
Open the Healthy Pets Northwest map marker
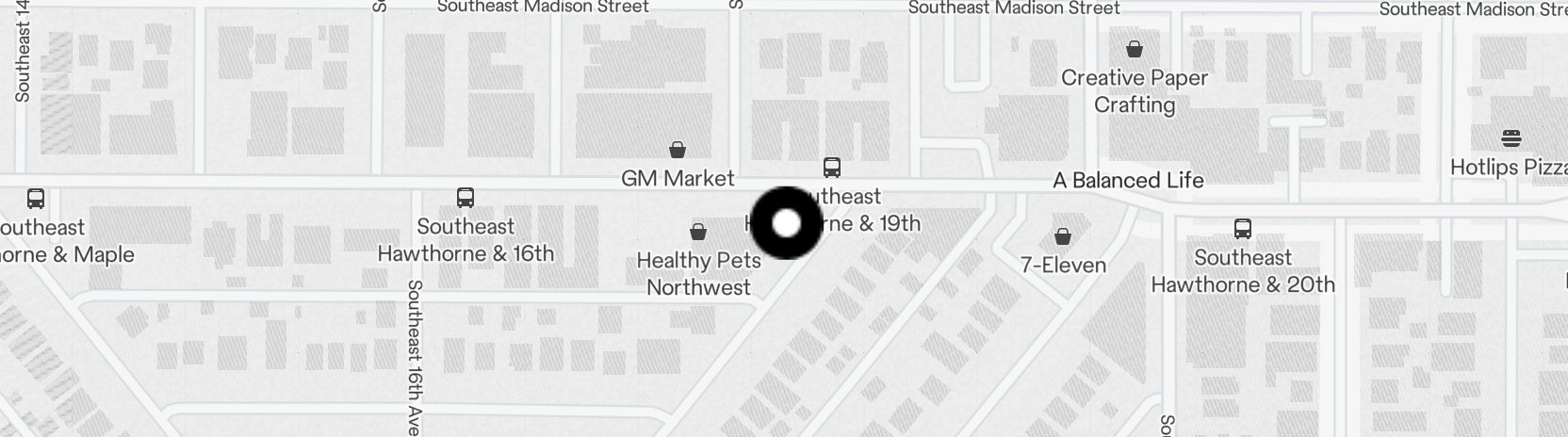698,232
